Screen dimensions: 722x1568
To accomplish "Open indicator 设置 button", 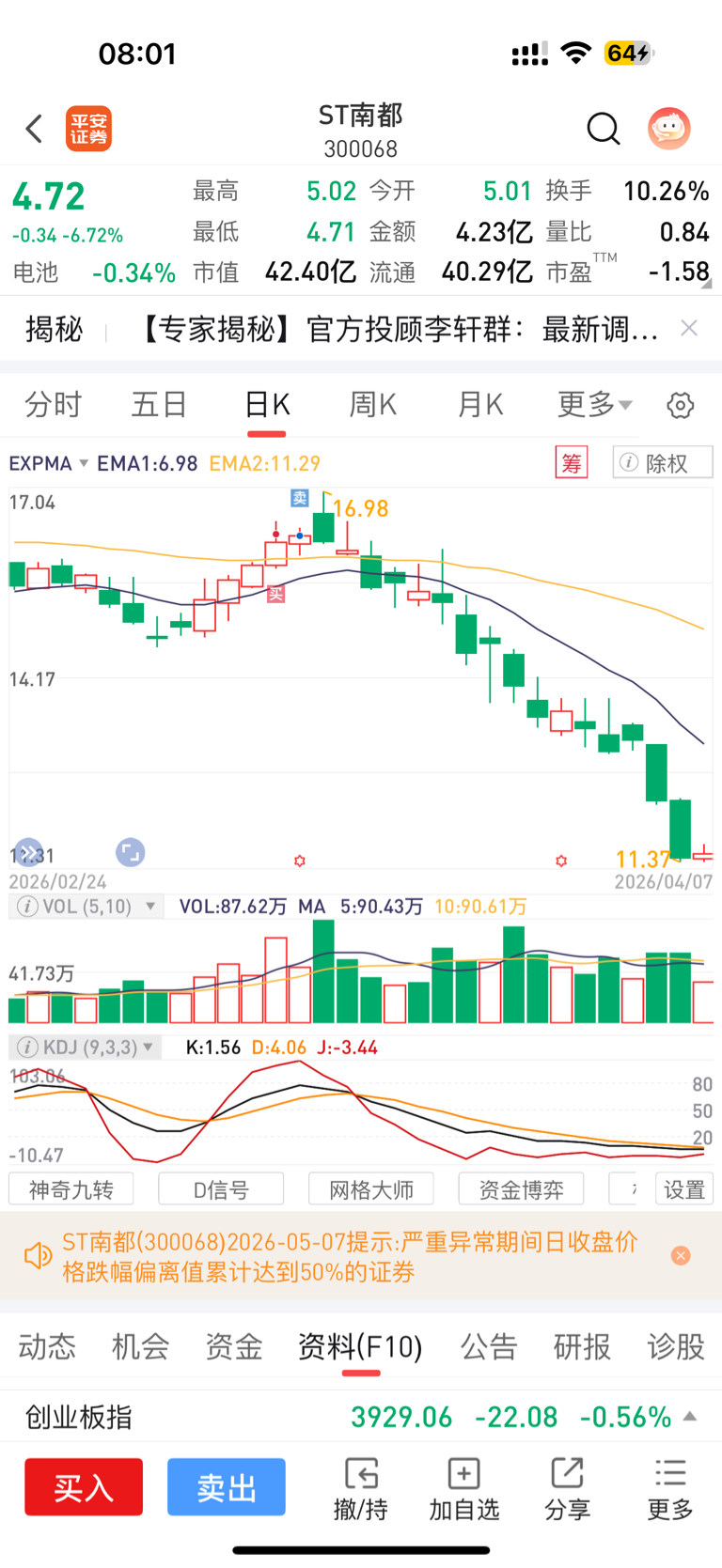I will click(684, 1189).
